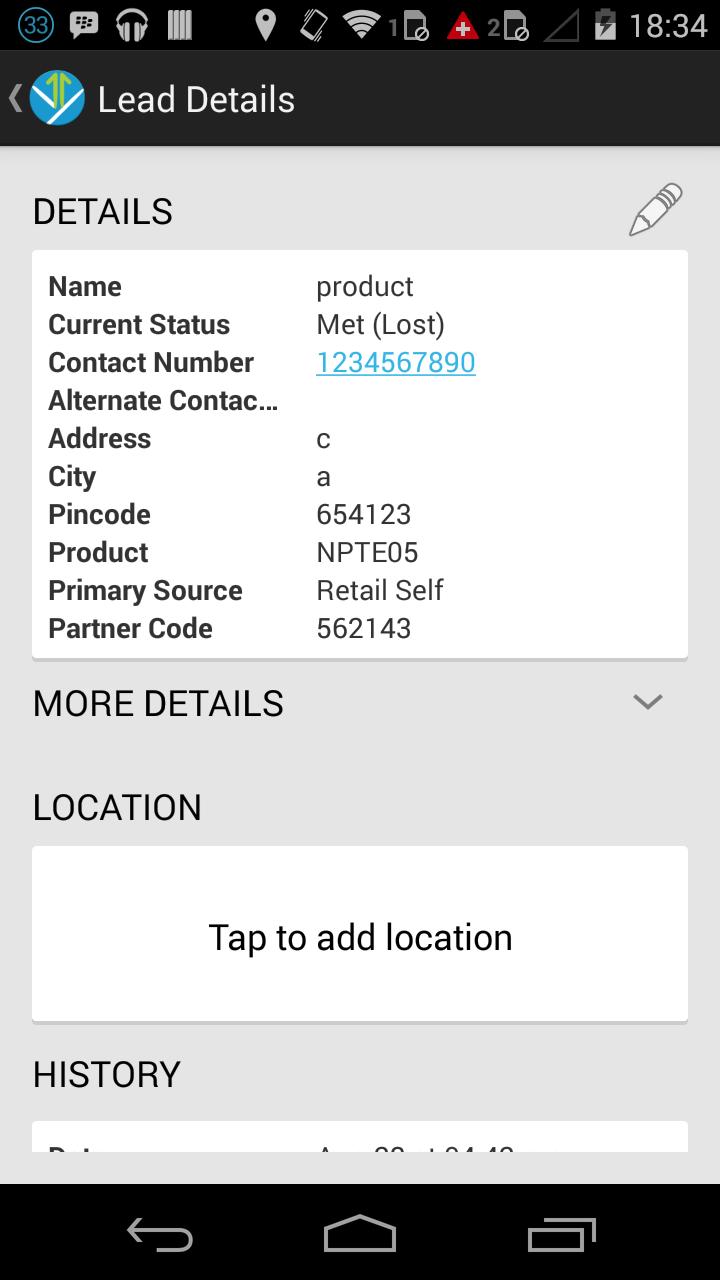Viewport: 720px width, 1280px height.
Task: Open the recent apps button
Action: point(561,1235)
